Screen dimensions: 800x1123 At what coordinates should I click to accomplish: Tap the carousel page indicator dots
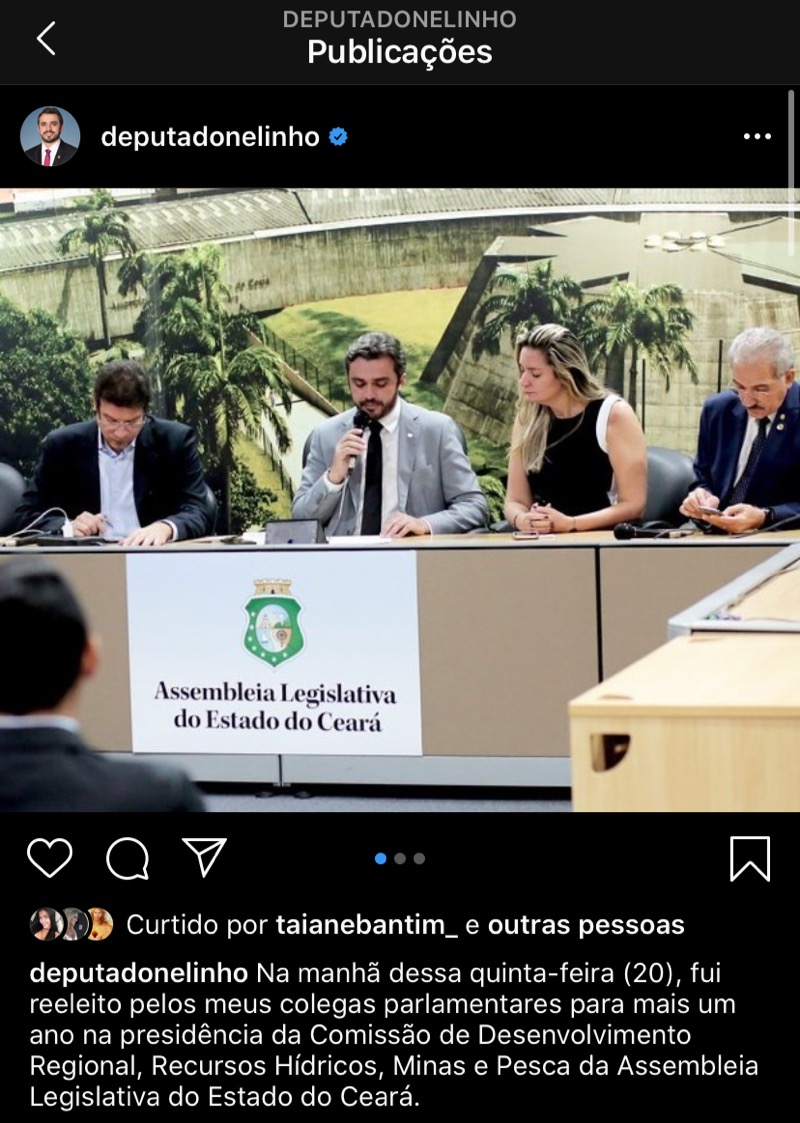coord(400,858)
